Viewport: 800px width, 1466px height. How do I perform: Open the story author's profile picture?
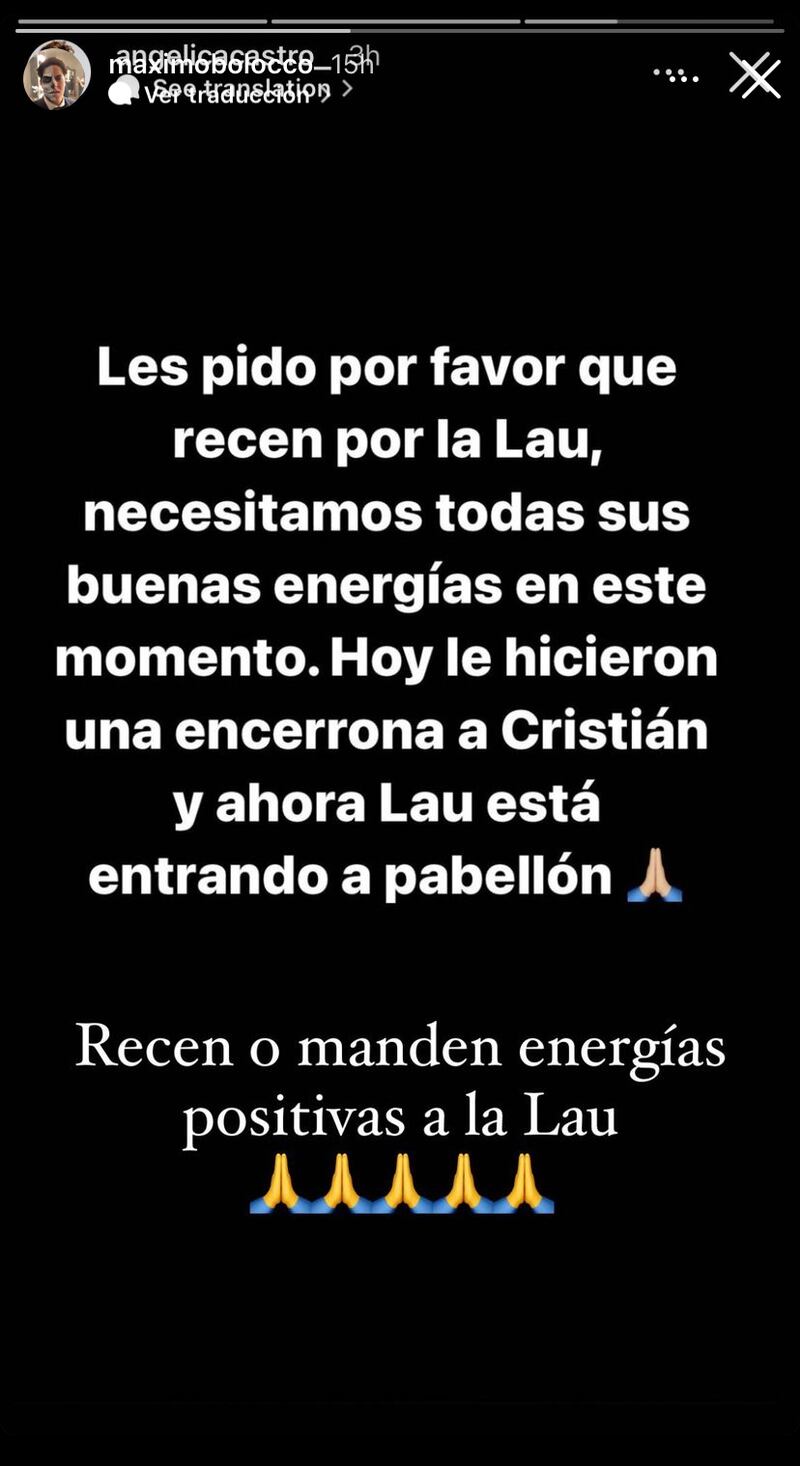57,75
